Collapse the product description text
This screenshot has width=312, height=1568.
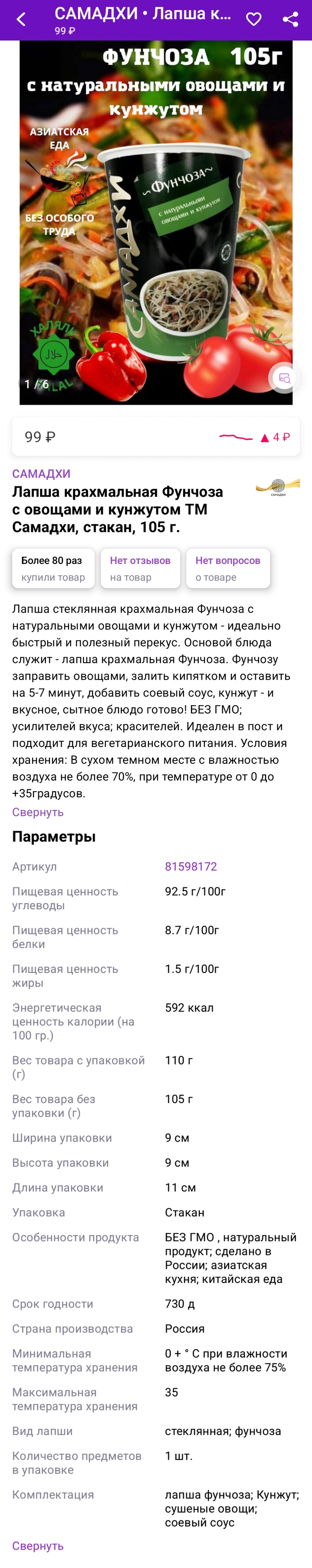click(38, 812)
